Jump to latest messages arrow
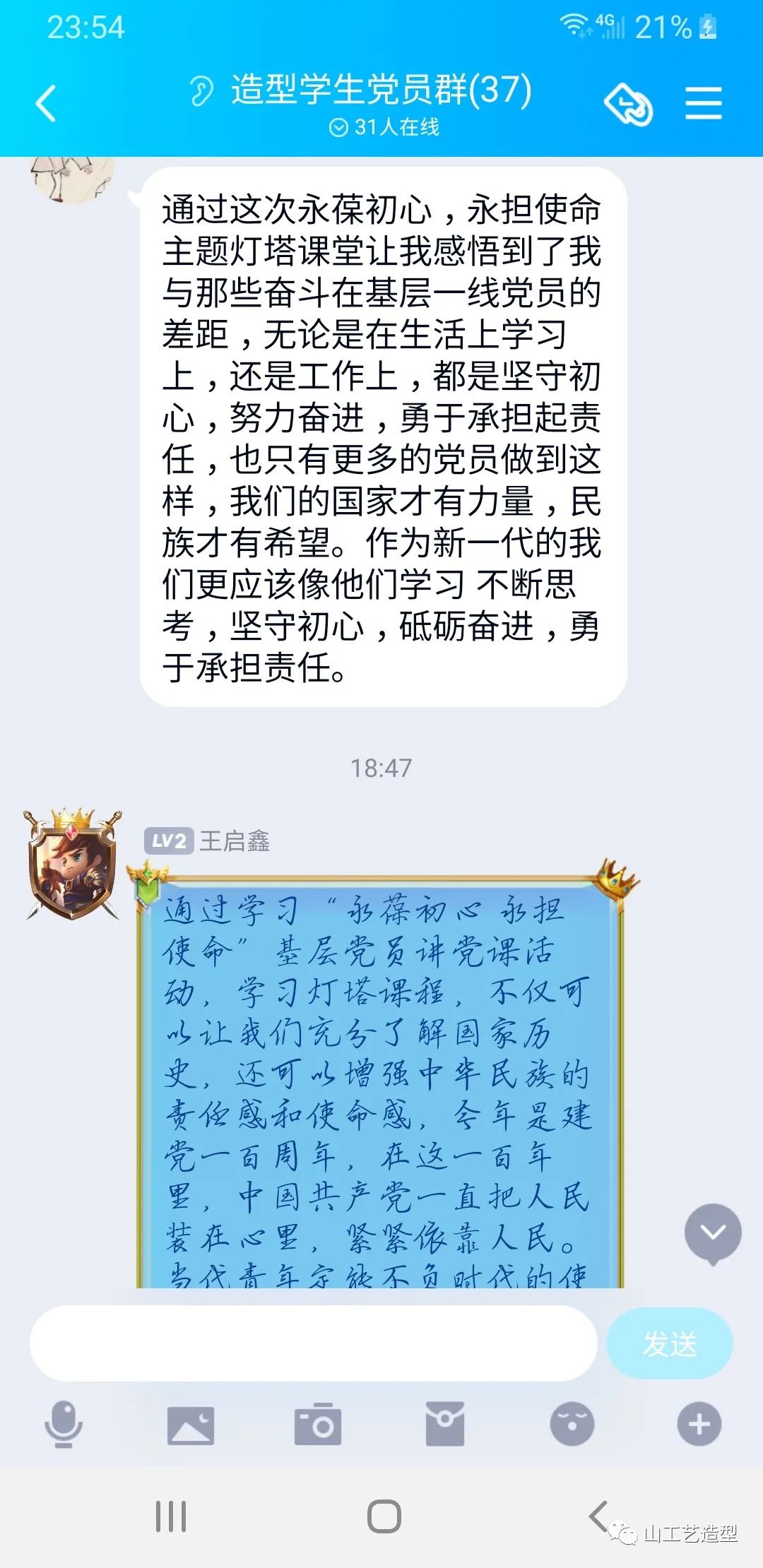Screen dimensions: 763x1568 (x=713, y=1233)
